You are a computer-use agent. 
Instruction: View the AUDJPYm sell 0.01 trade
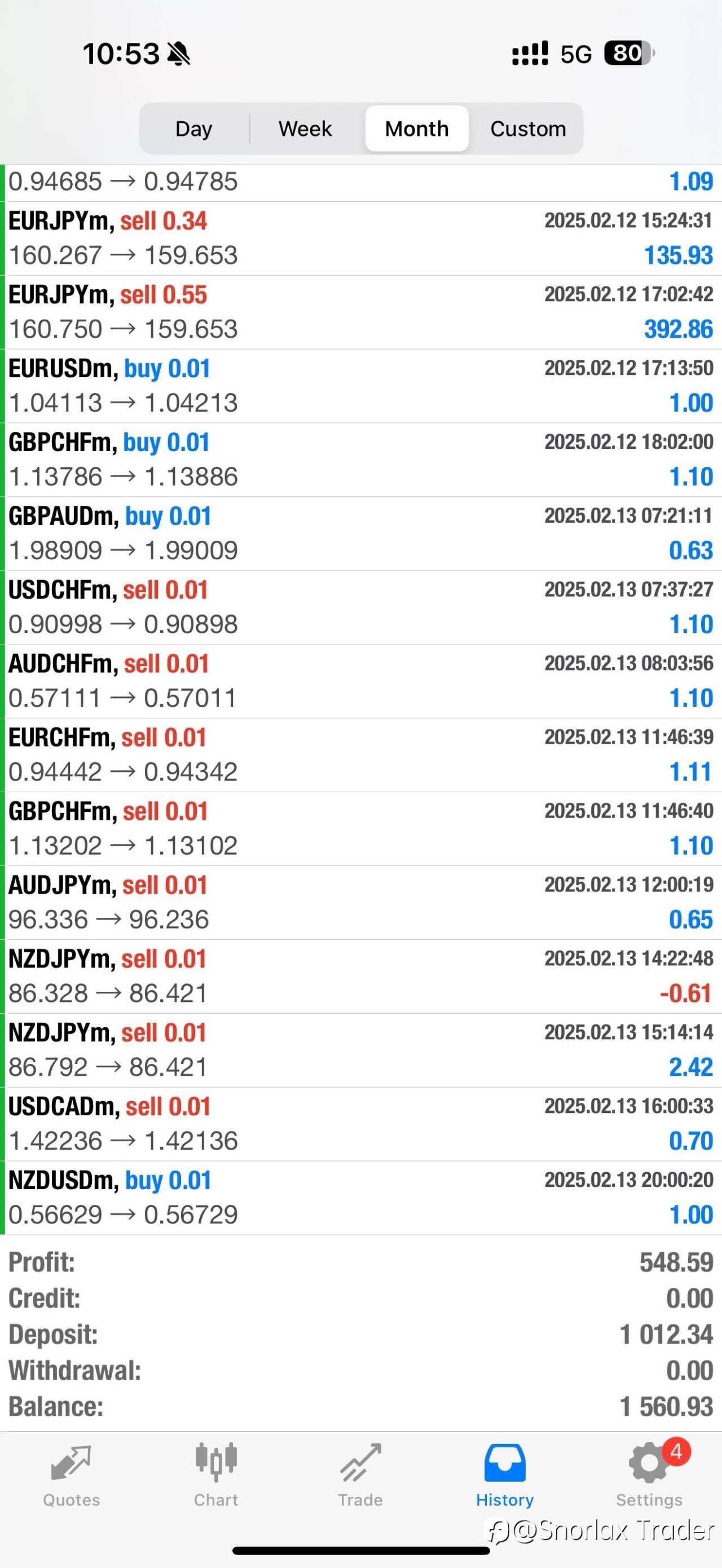point(361,903)
